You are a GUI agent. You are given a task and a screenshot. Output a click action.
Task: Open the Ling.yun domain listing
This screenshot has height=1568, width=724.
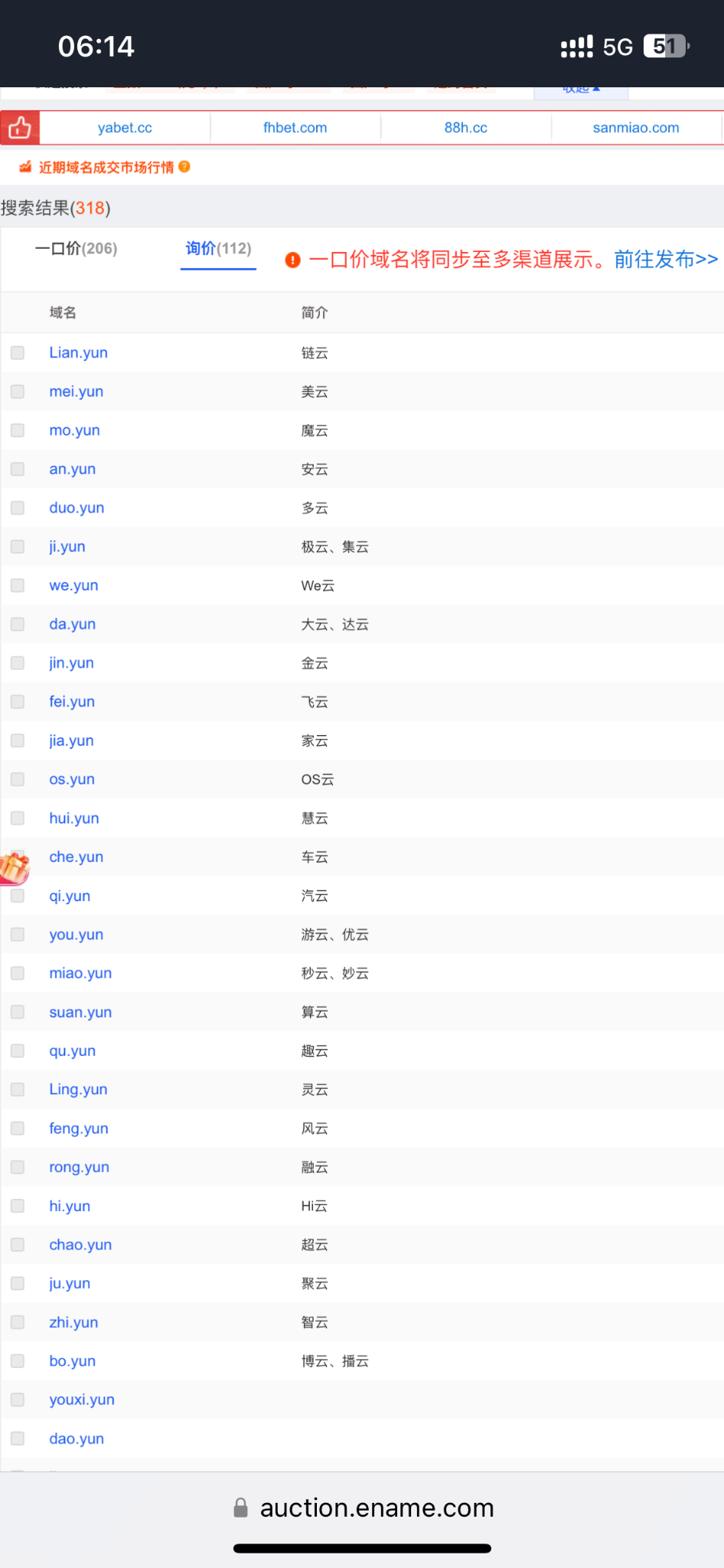click(78, 1089)
